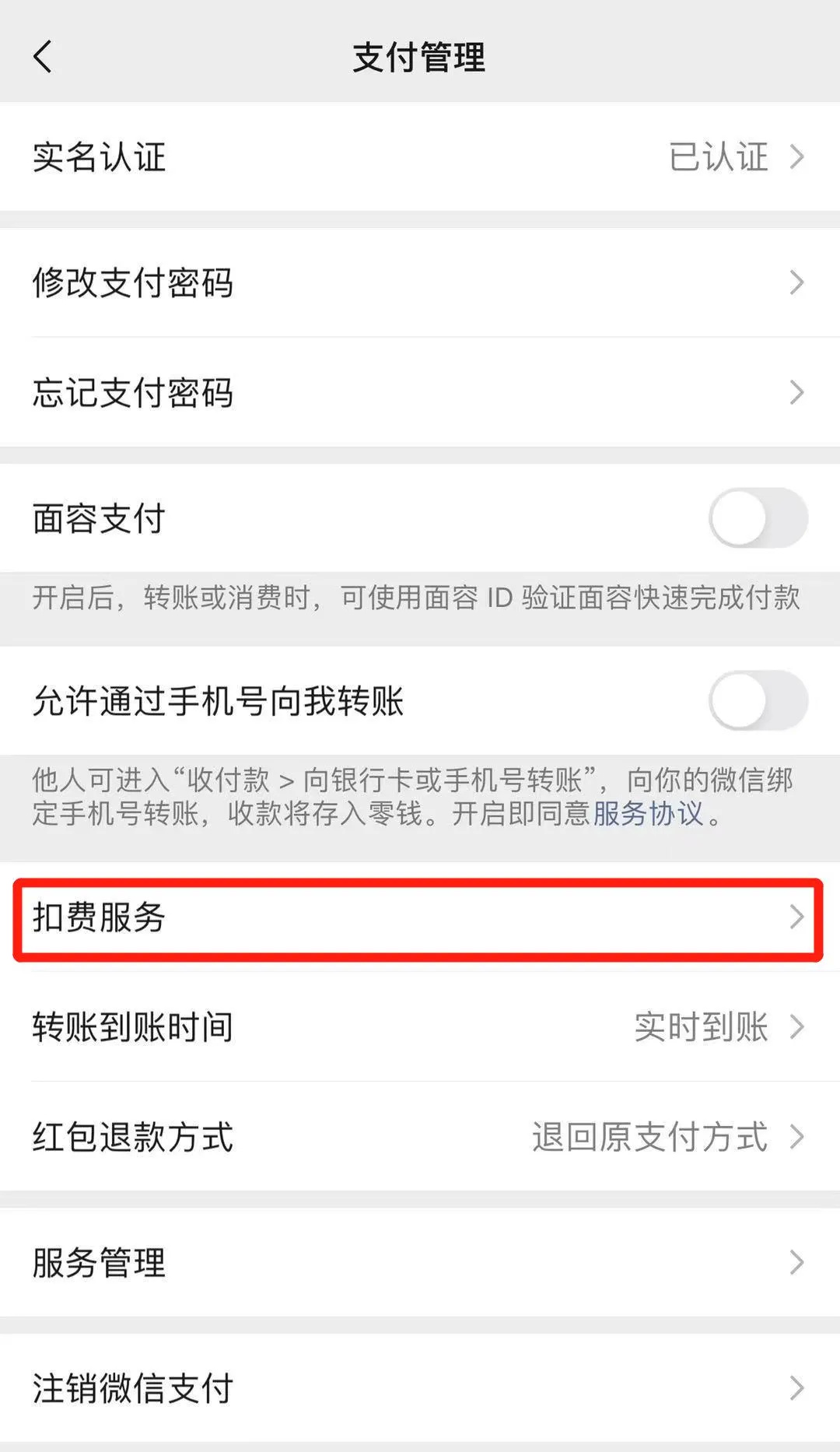Open the 服务协议 link
The width and height of the screenshot is (840, 1452).
648,813
